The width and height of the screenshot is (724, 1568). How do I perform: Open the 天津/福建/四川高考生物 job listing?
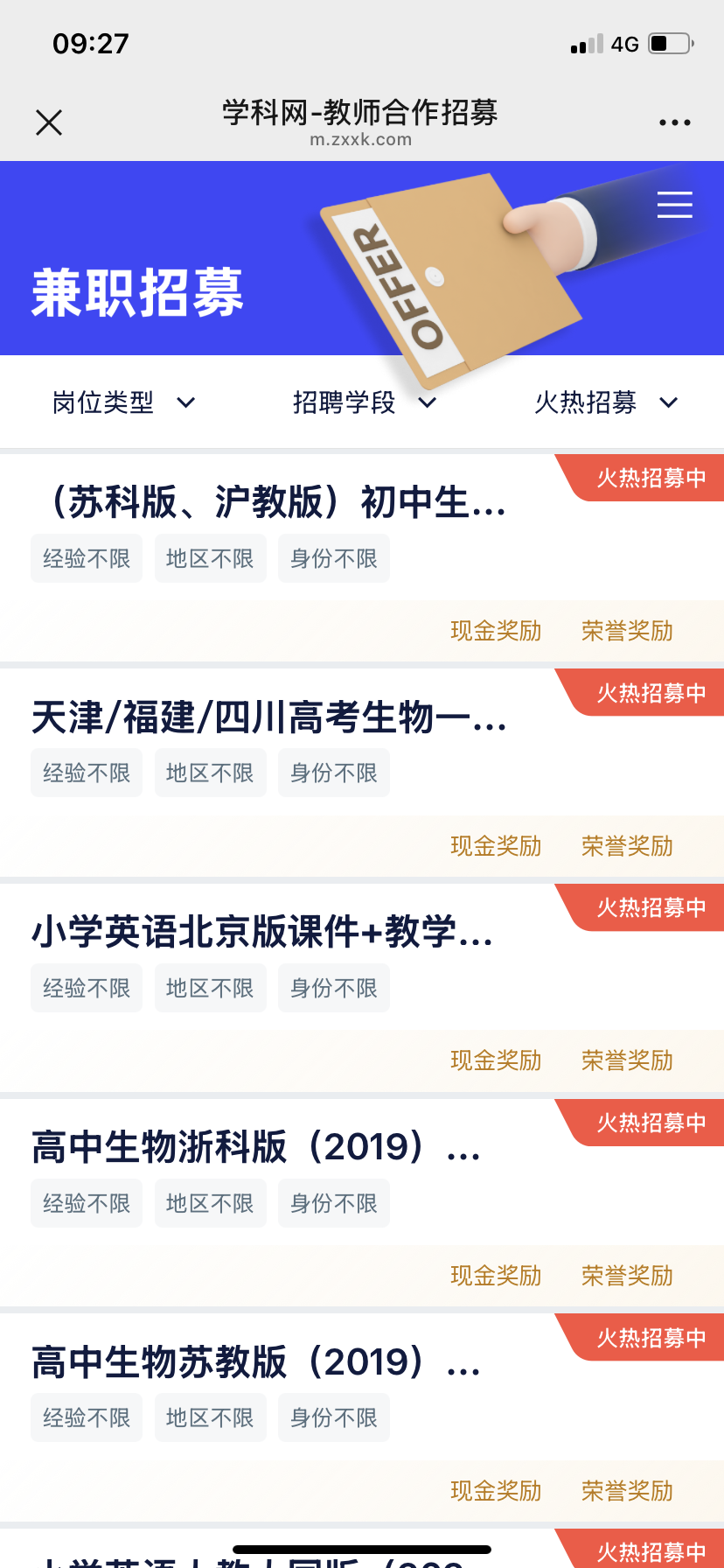click(x=271, y=718)
